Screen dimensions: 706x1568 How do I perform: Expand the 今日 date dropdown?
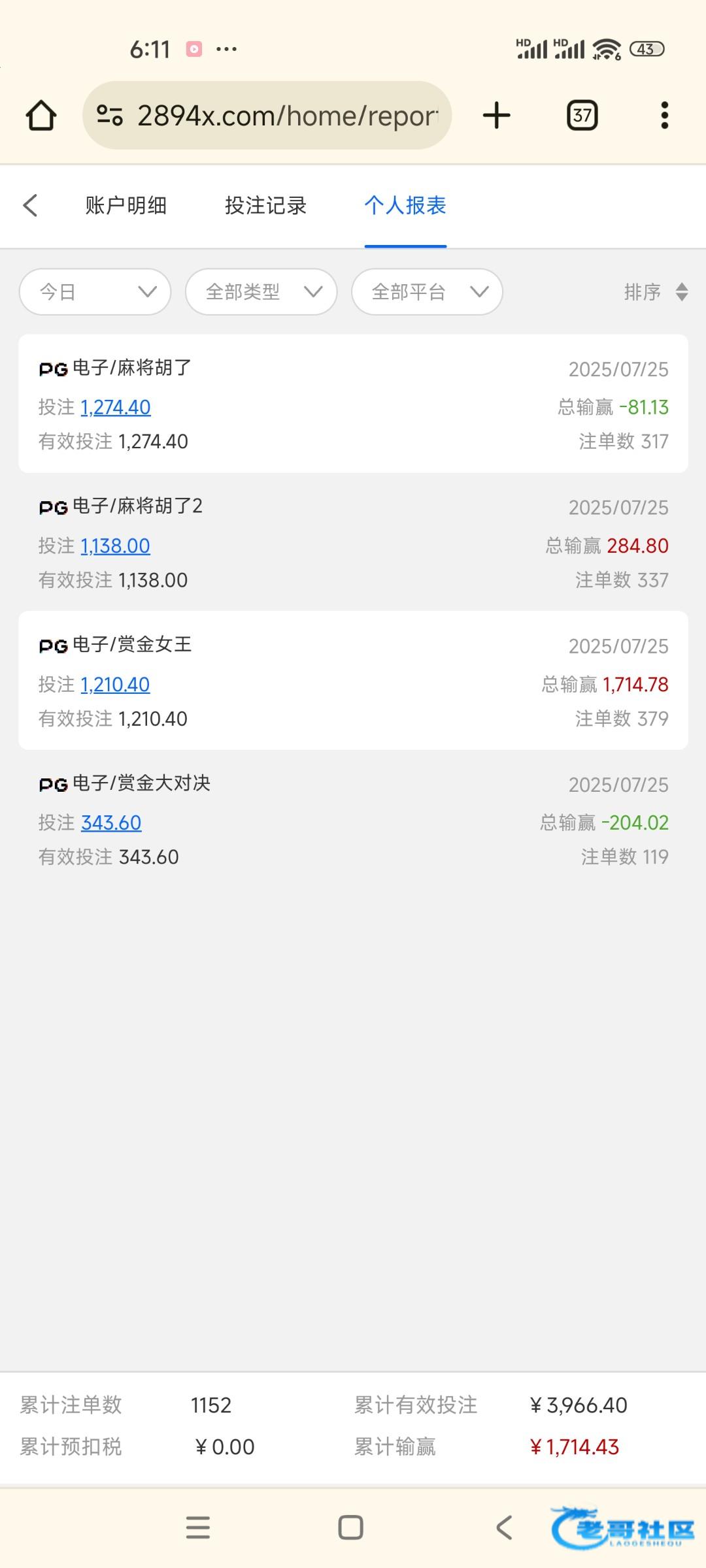95,291
